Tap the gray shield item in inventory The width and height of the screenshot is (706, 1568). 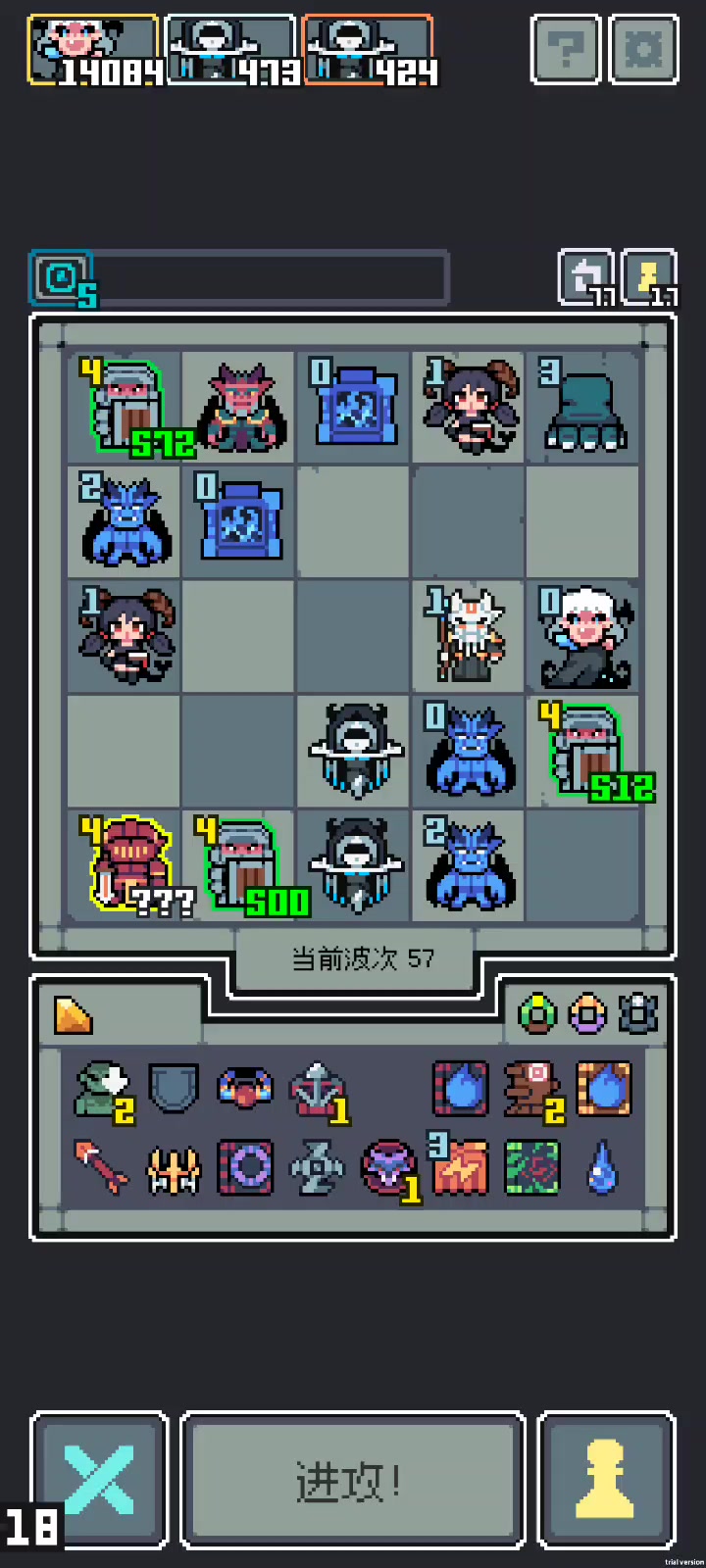pos(174,1088)
